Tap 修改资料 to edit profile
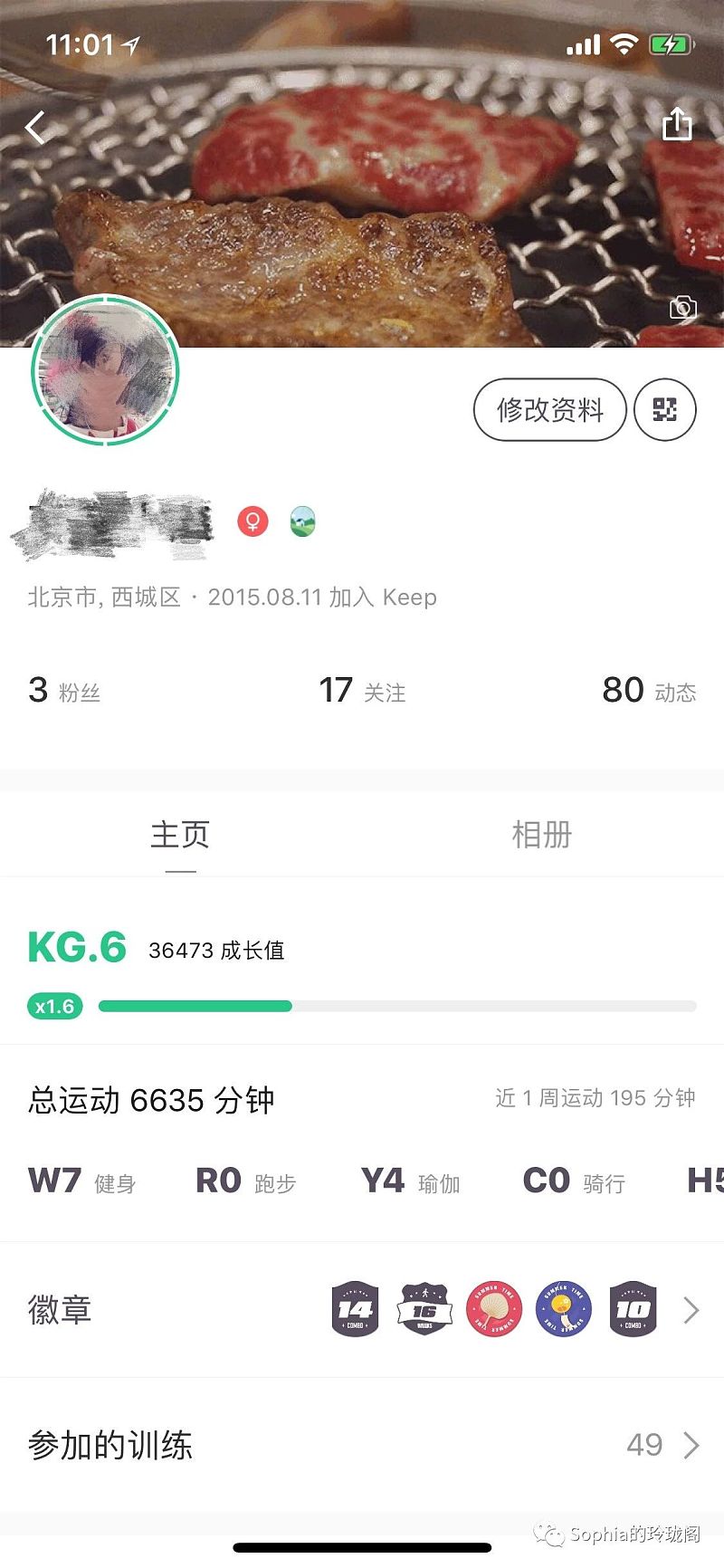724x1568 pixels. tap(549, 410)
